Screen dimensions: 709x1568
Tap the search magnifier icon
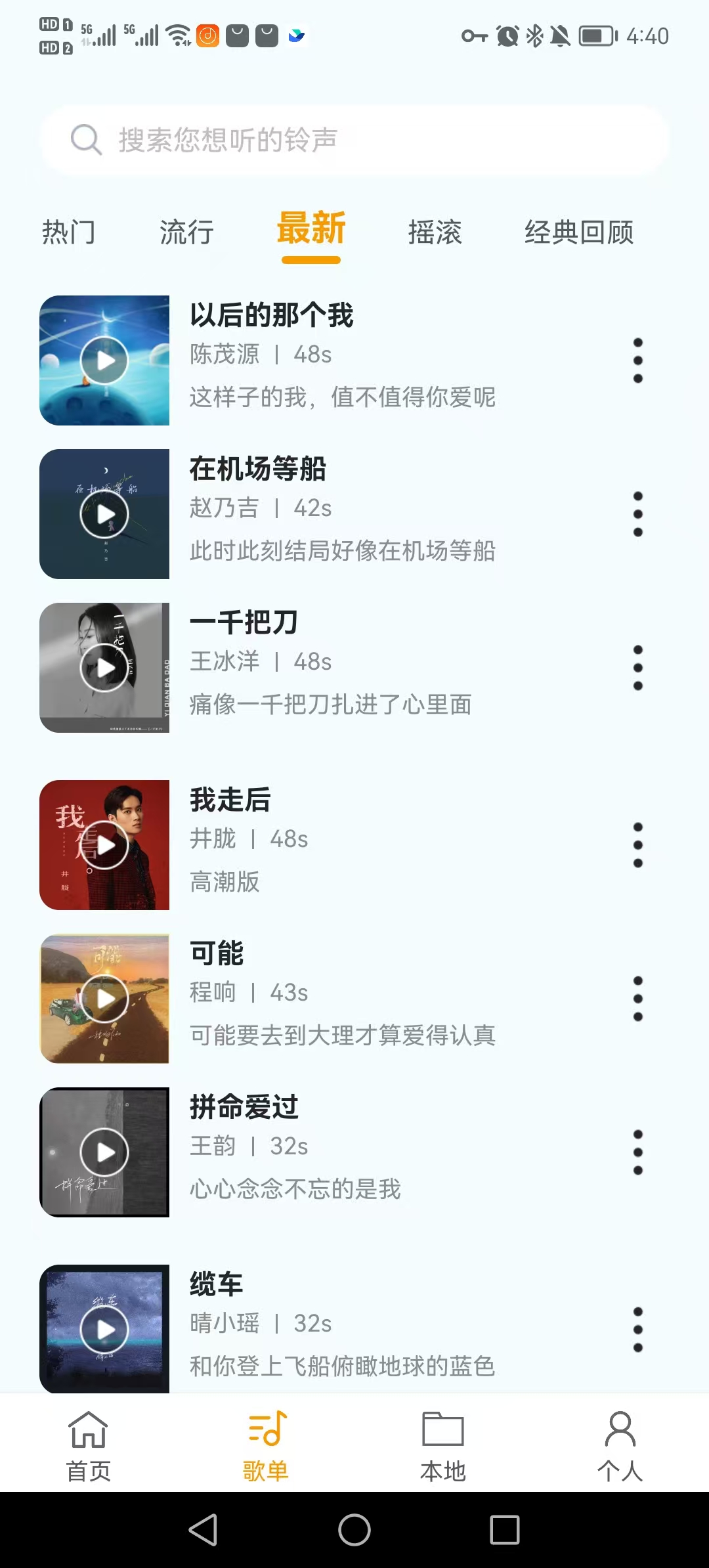pos(85,139)
